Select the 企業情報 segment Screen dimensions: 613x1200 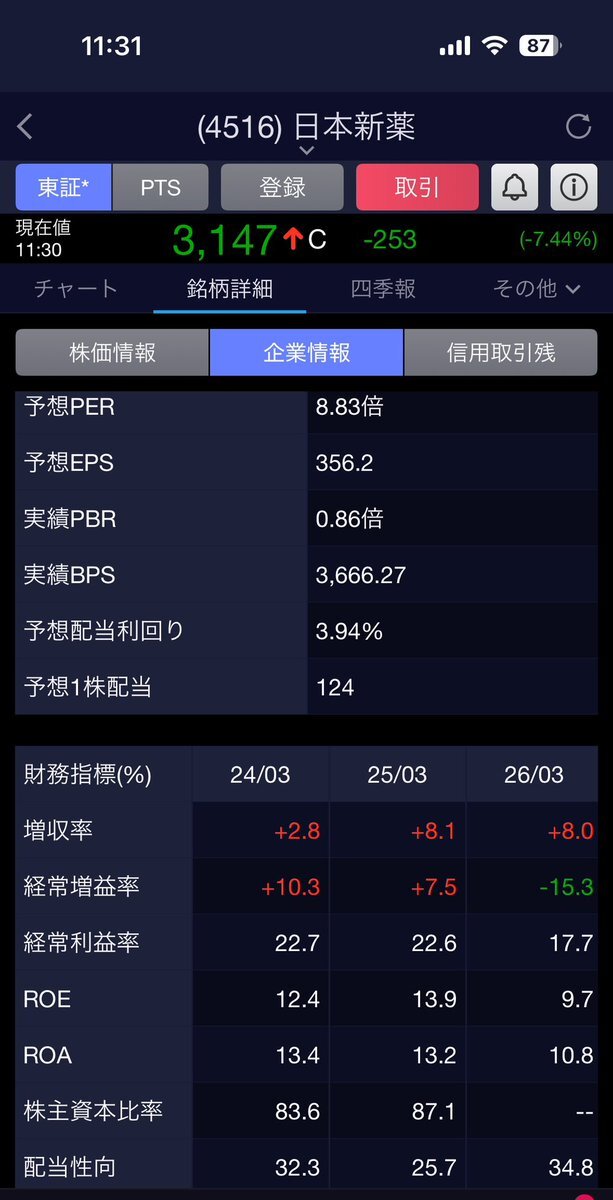click(306, 352)
